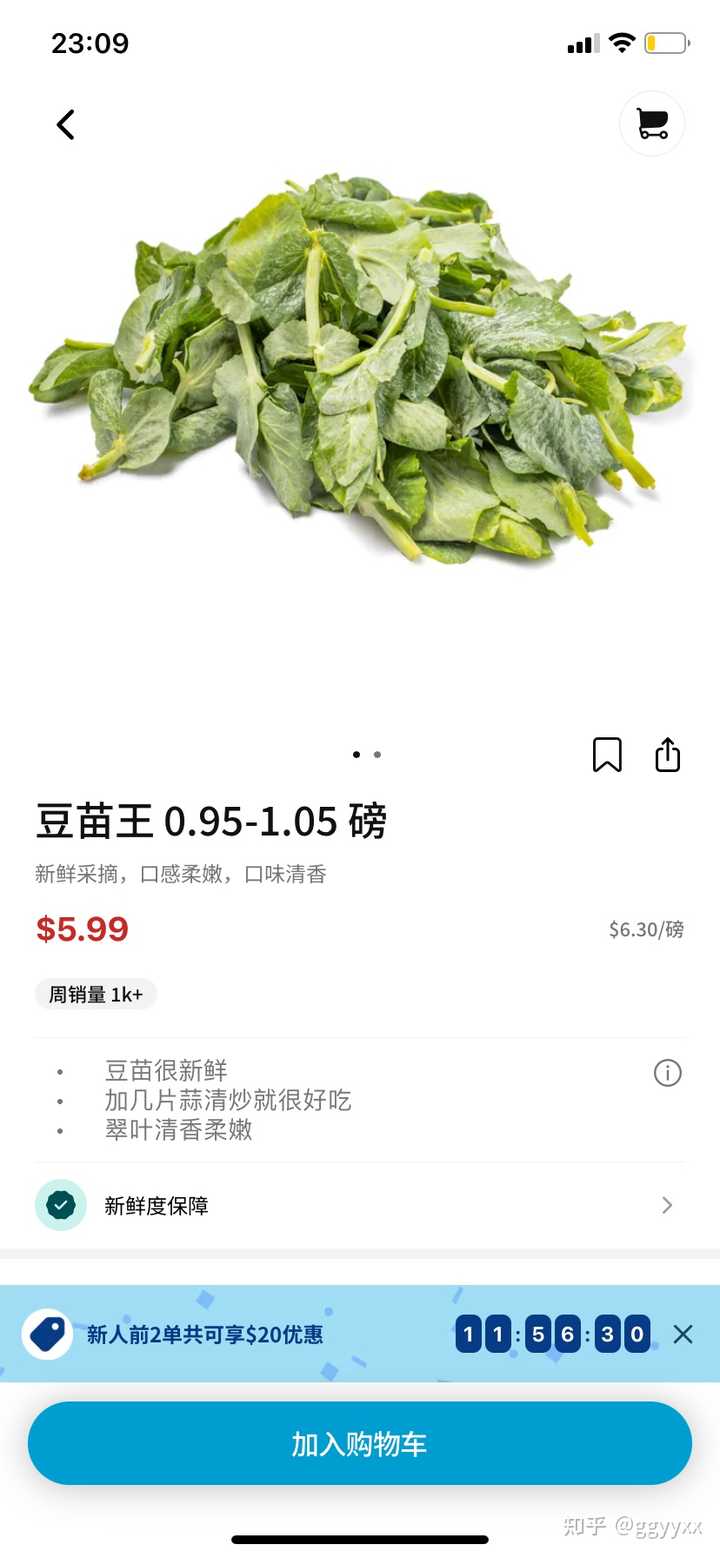Screen dimensions: 720x1558
Task: Tap 加入购物车 button
Action: click(x=360, y=1443)
